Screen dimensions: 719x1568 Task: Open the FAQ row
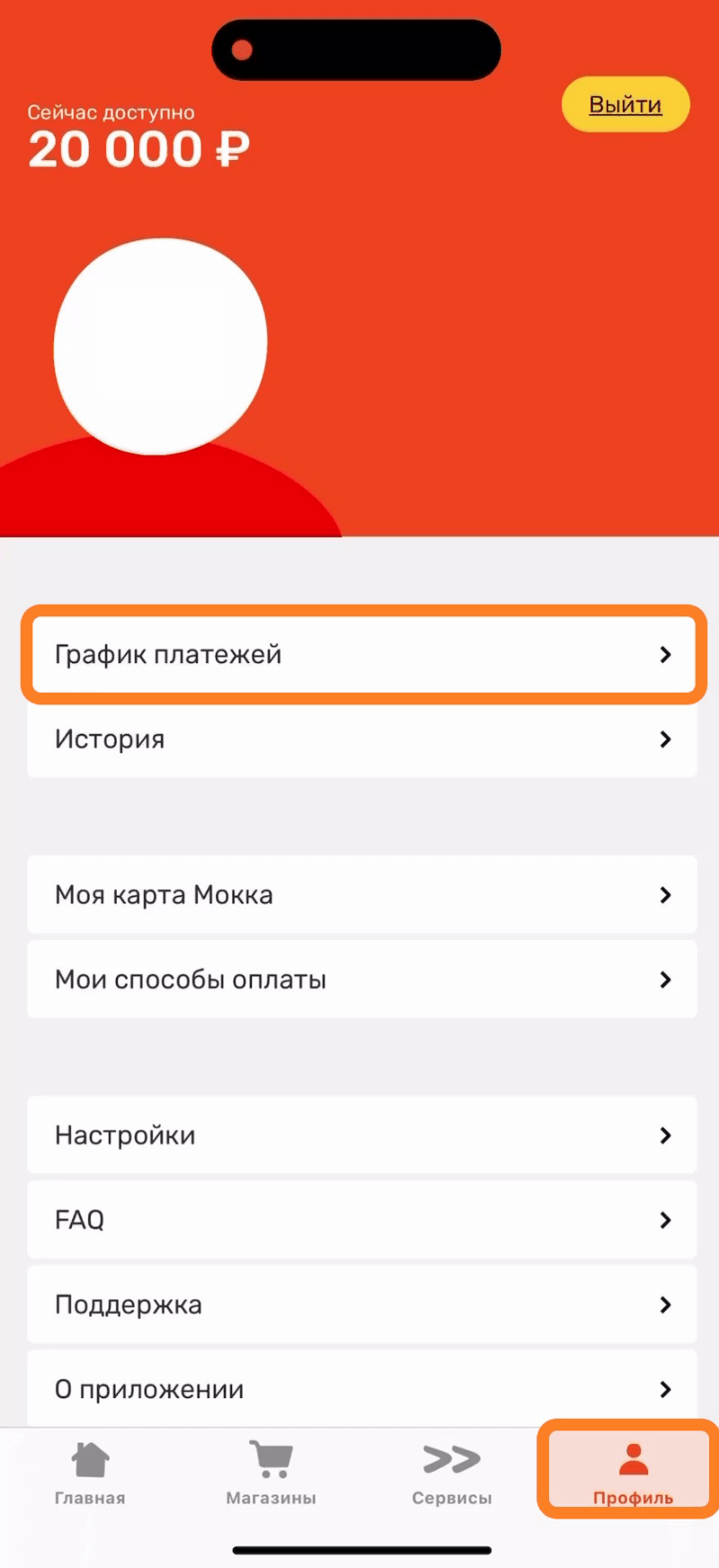pyautogui.click(x=362, y=1219)
